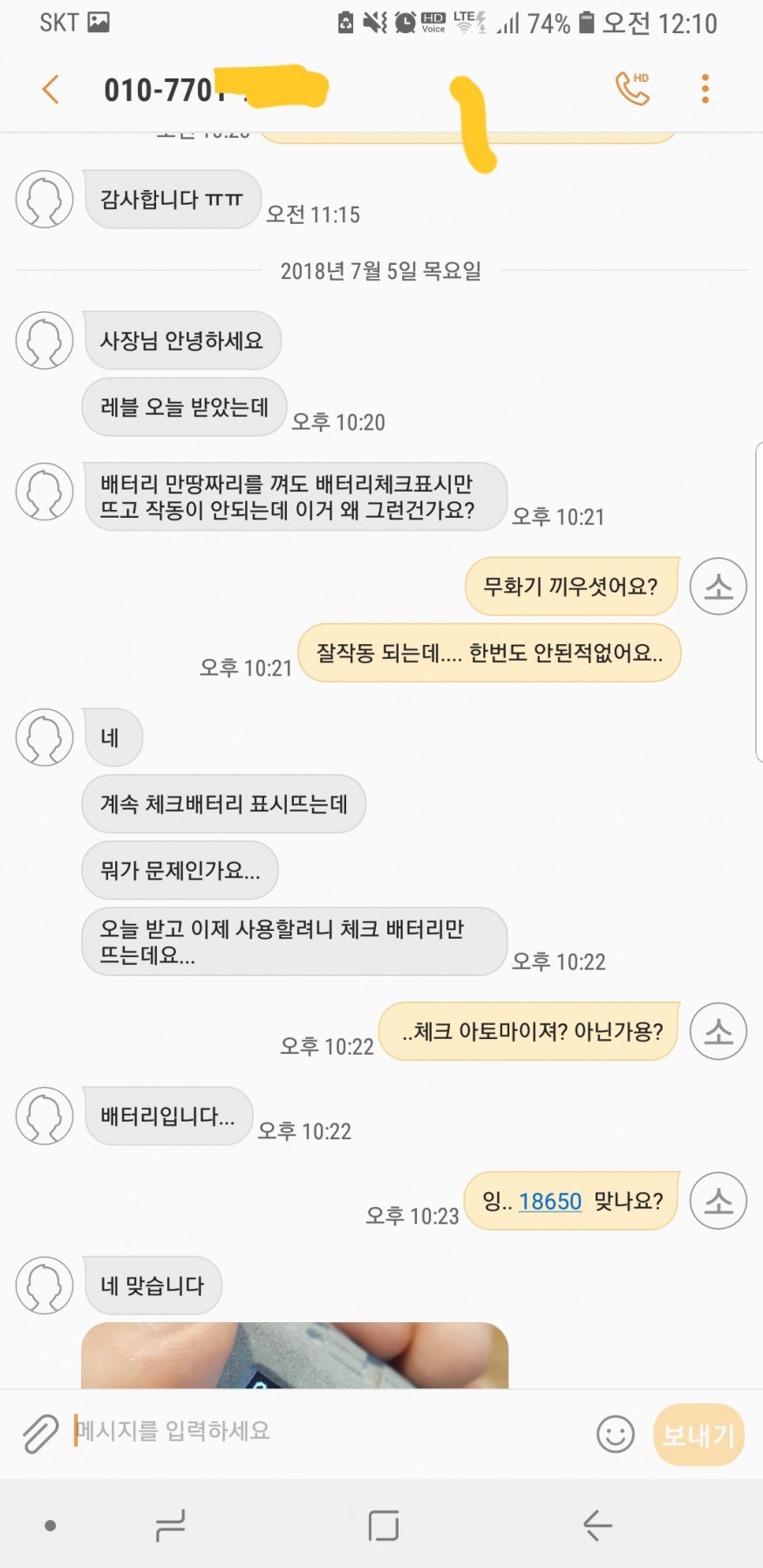
Task: Send message with the 보내기 button
Action: [698, 1435]
